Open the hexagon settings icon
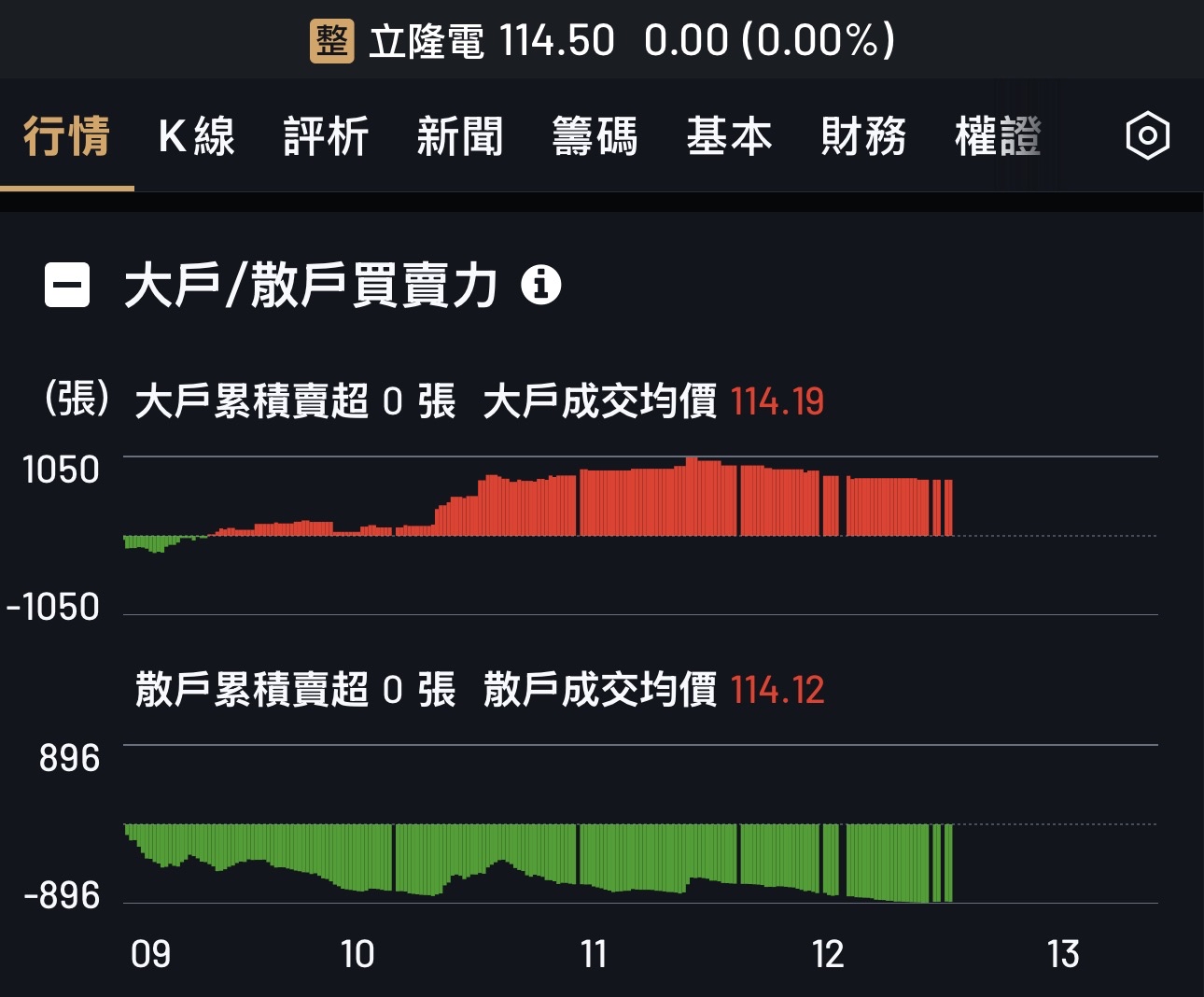Screen dimensions: 1204x997 [x=1147, y=136]
